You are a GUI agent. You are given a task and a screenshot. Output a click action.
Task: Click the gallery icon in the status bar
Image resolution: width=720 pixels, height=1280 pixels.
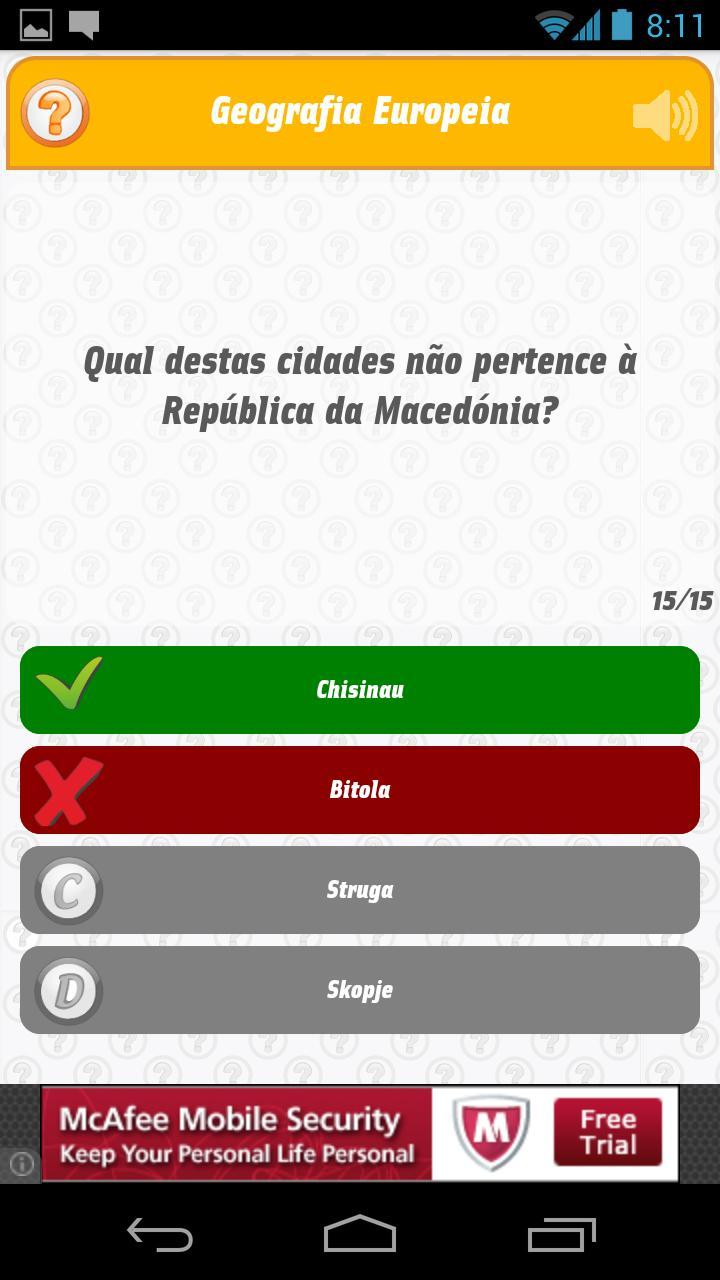tap(35, 22)
